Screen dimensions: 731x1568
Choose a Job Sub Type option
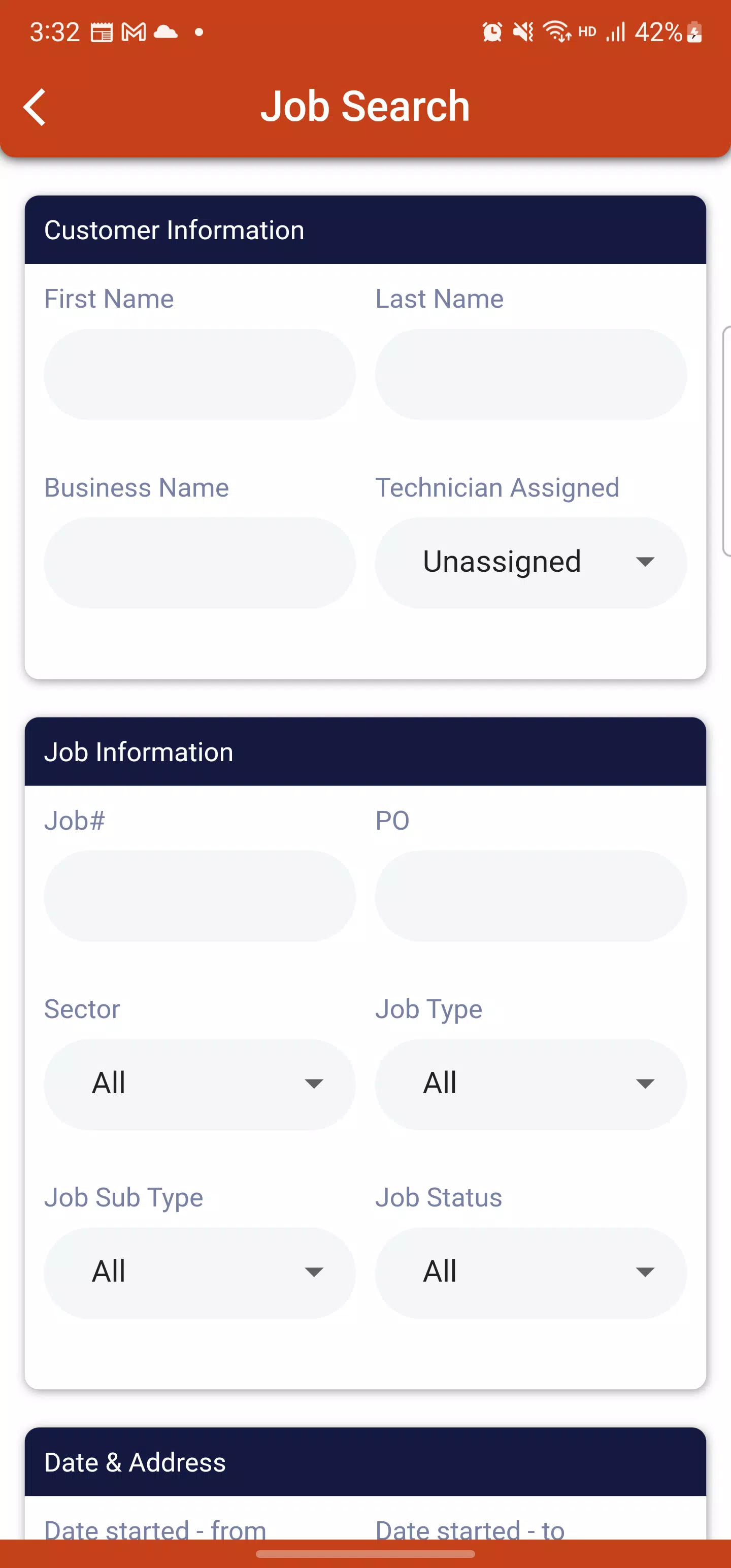[200, 1273]
